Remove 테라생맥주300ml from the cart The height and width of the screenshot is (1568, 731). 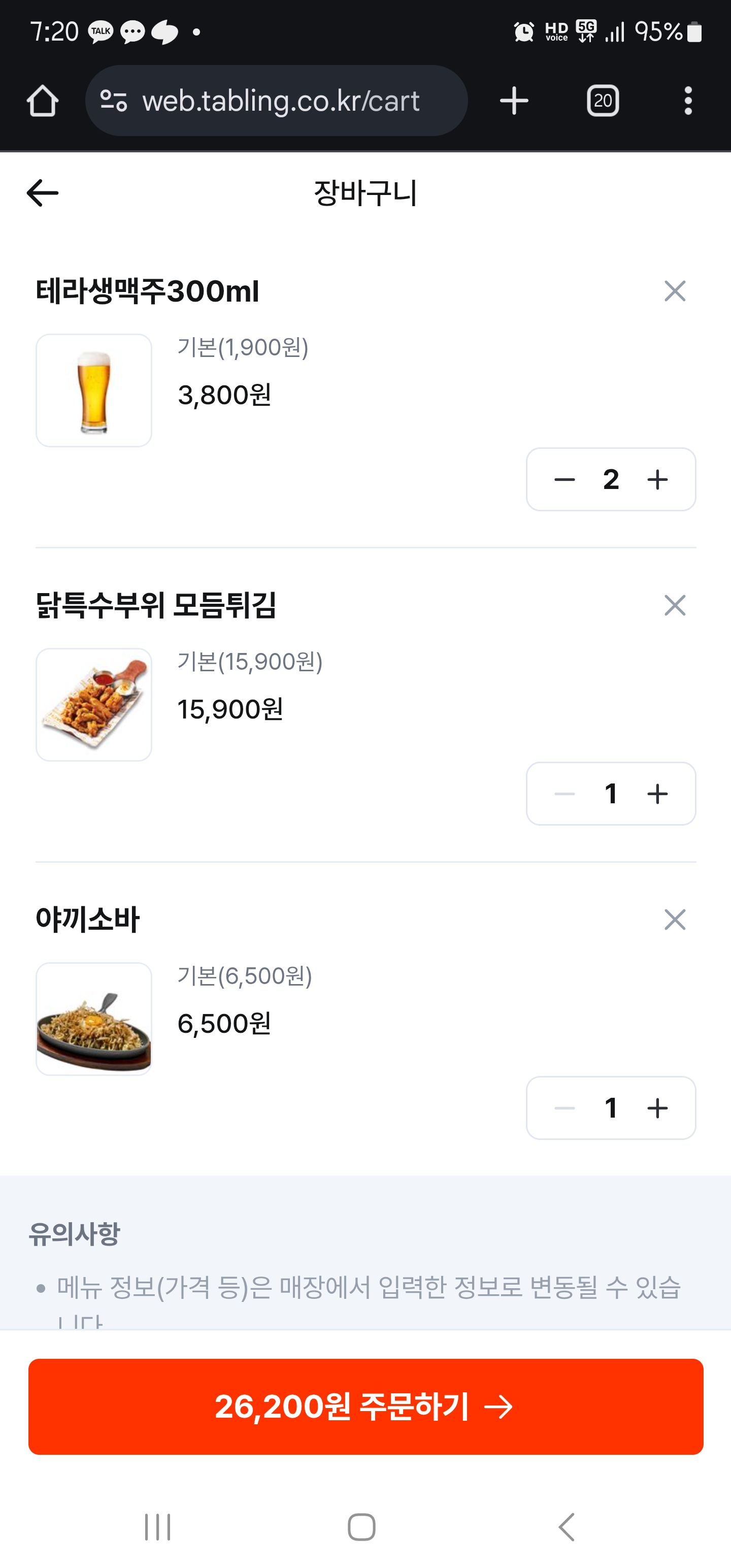[x=674, y=291]
